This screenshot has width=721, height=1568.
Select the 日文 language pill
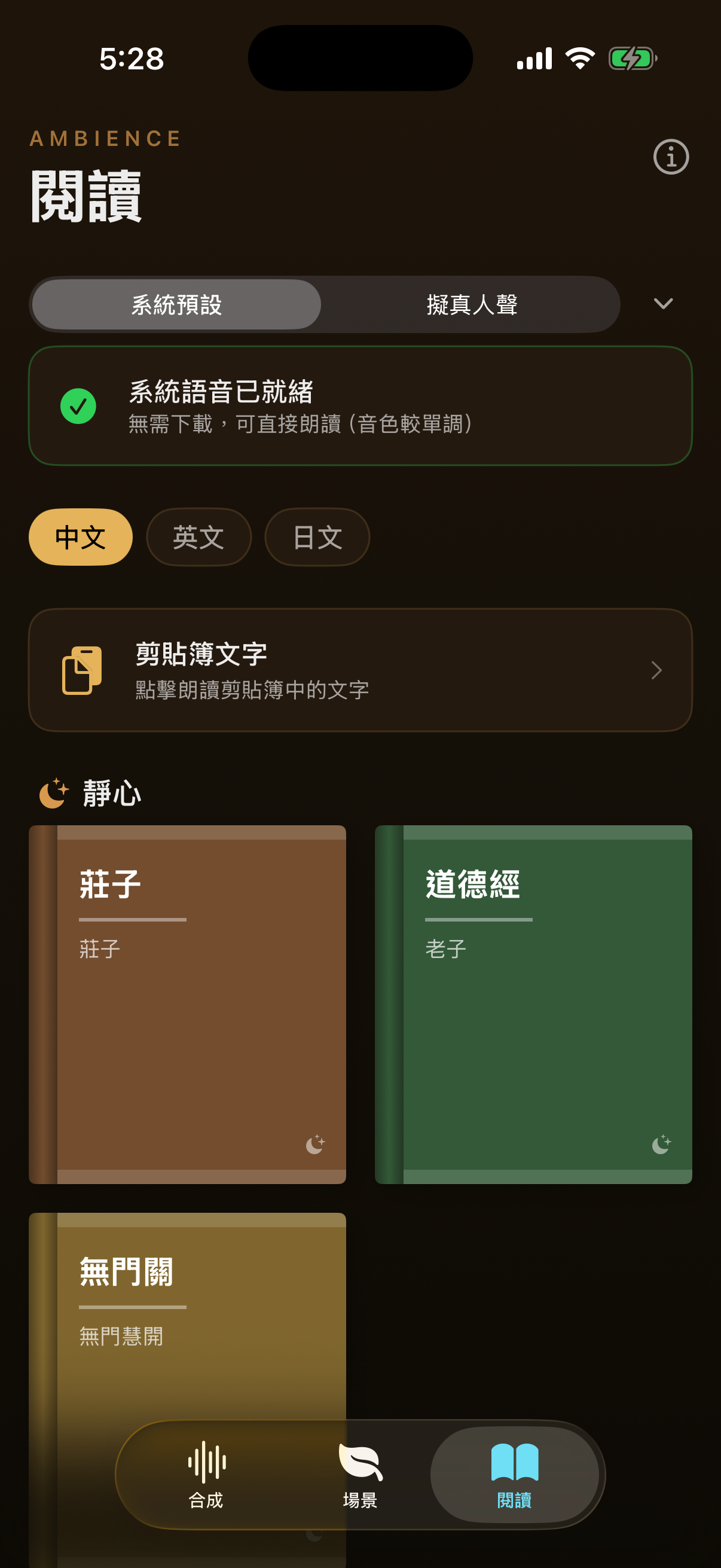pyautogui.click(x=316, y=537)
